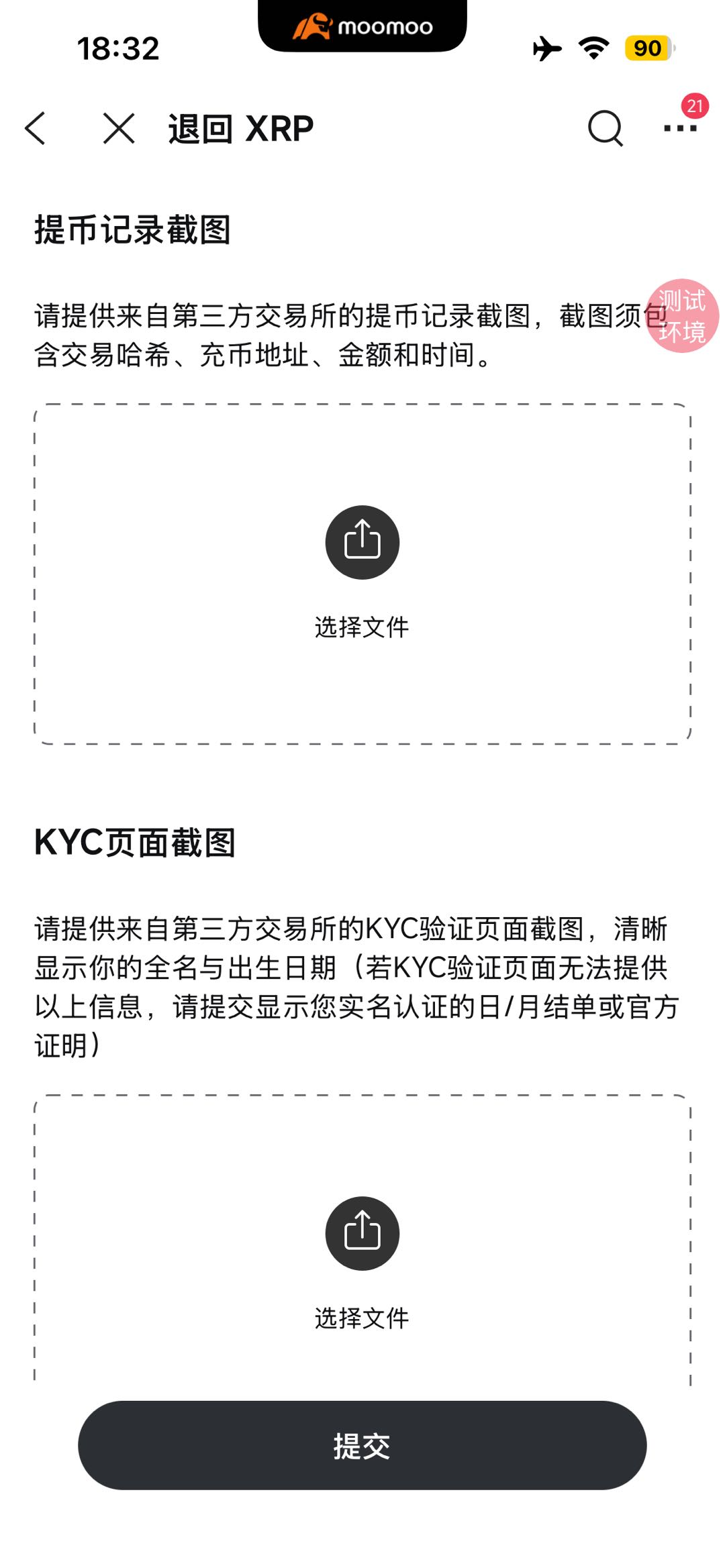Open the search icon

click(606, 128)
